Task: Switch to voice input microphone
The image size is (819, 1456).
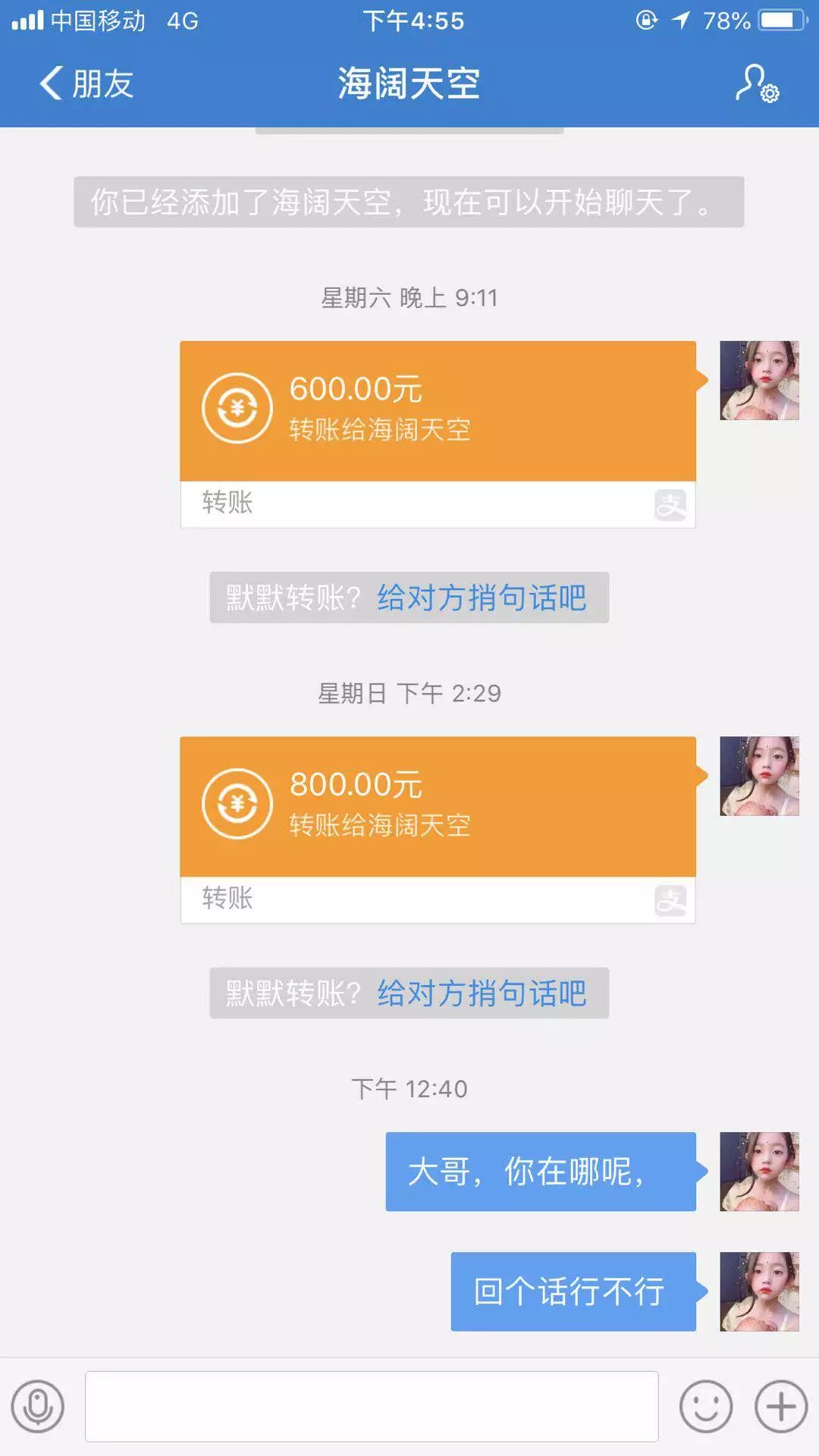Action: 38,1407
